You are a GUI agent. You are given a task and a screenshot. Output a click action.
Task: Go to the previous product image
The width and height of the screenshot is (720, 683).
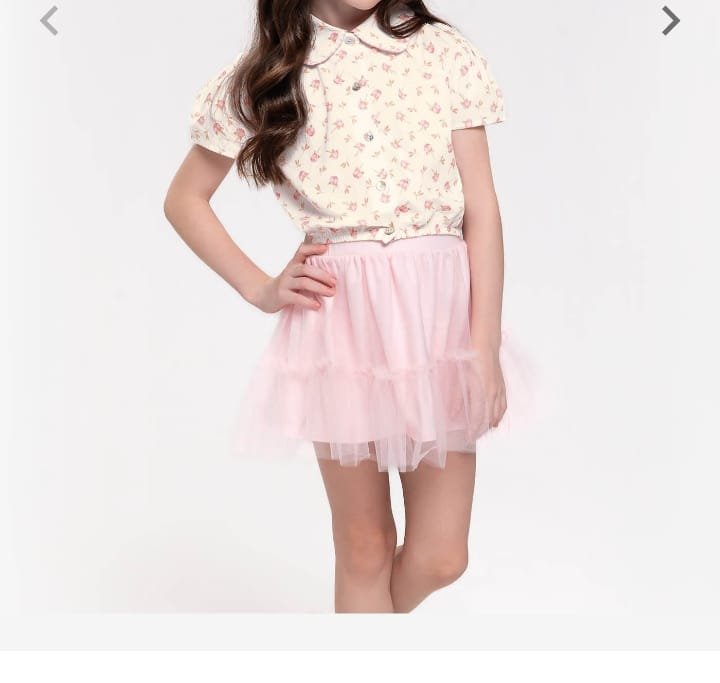click(x=49, y=20)
